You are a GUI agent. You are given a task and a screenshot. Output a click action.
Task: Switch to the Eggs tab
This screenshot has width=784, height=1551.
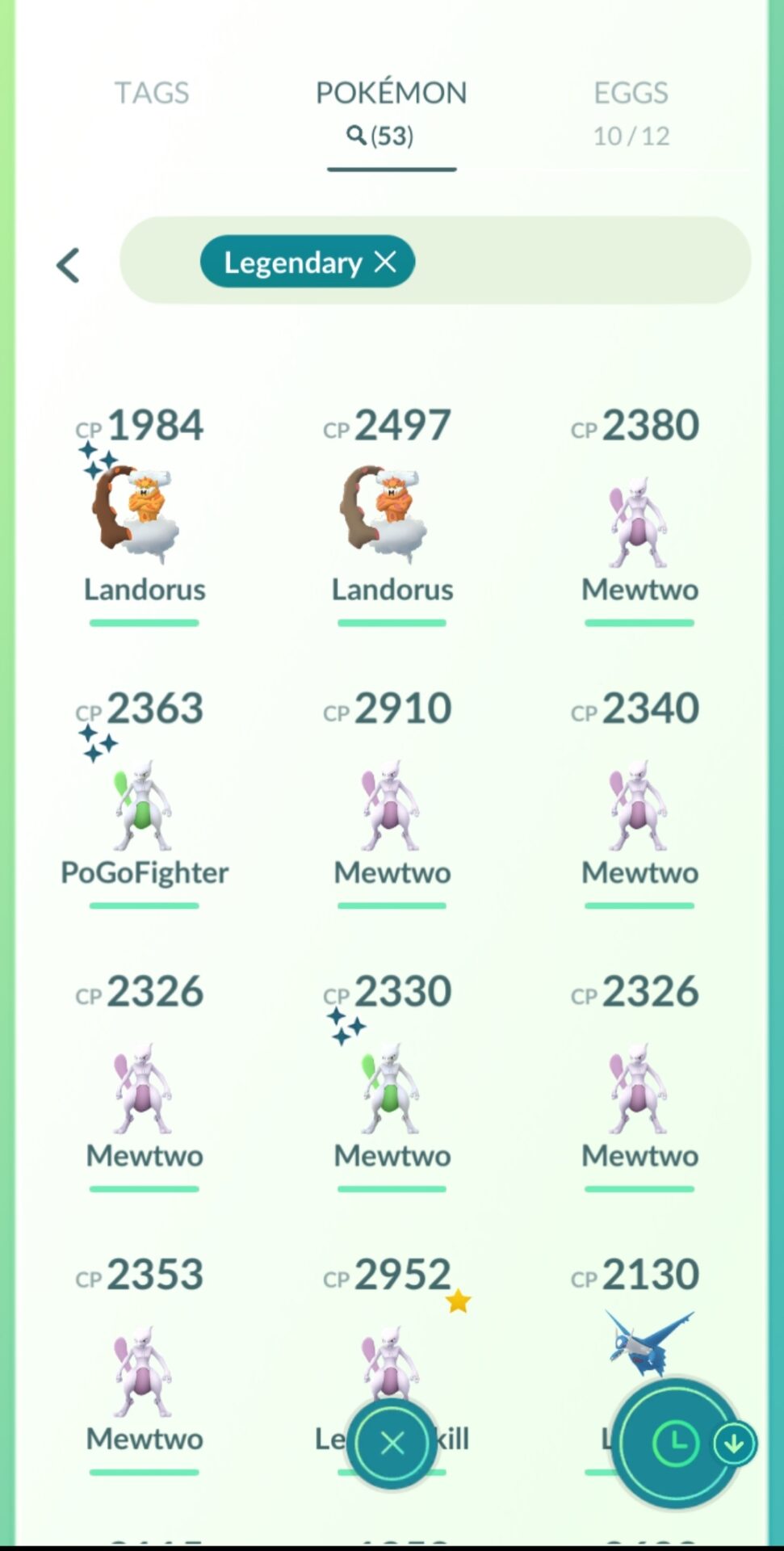click(x=631, y=111)
